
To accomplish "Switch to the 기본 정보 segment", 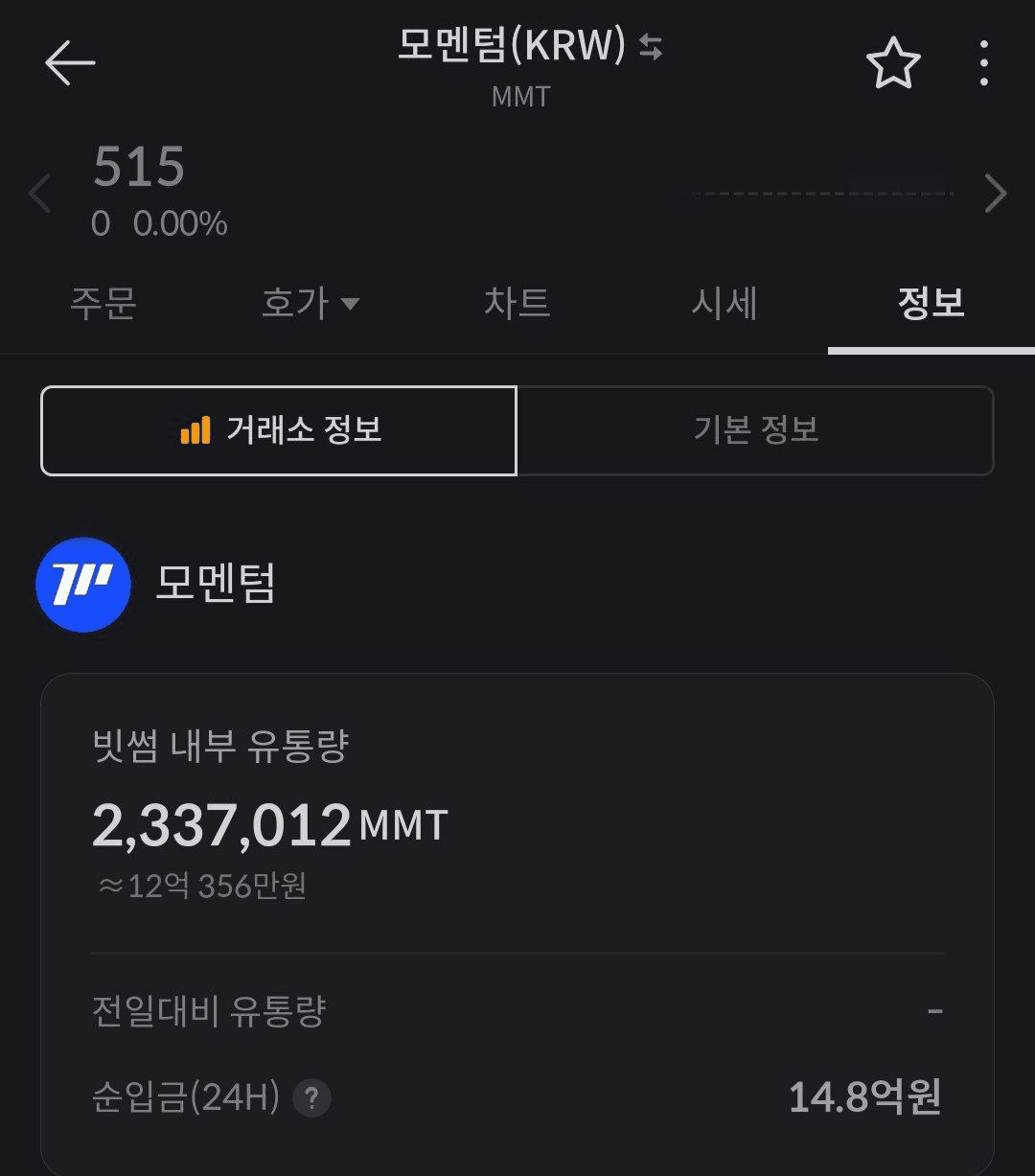I will pos(756,430).
